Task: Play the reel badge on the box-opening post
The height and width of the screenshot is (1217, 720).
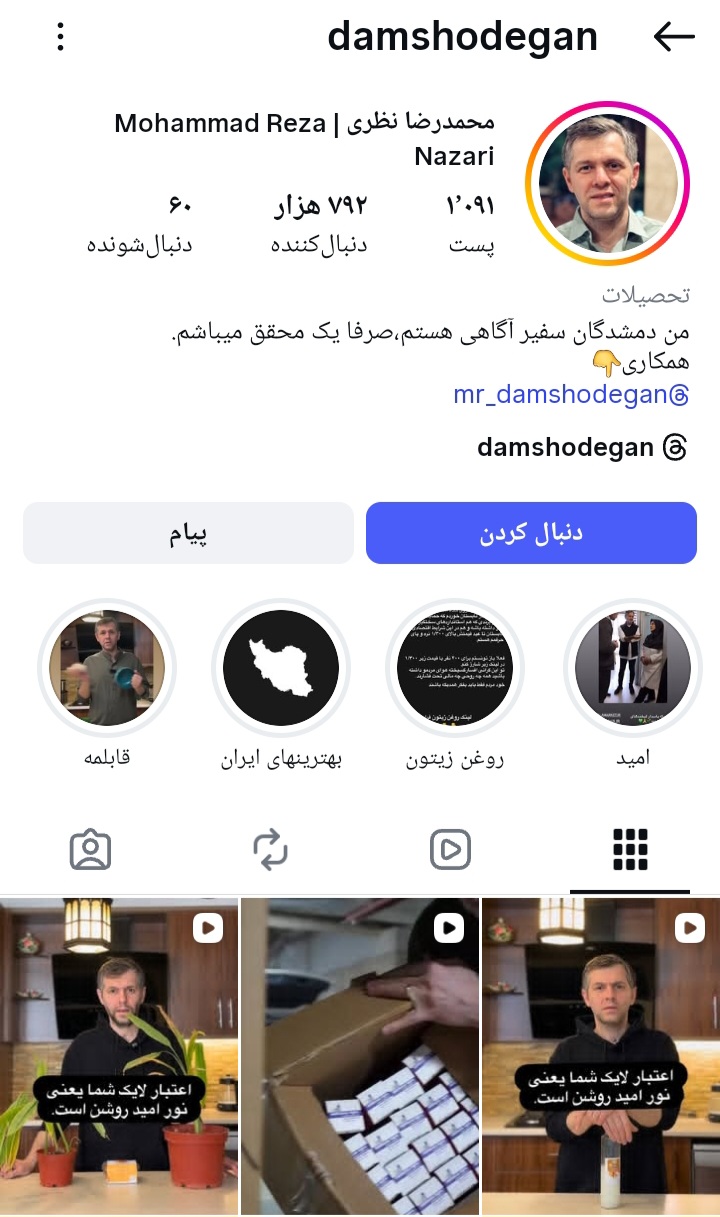Action: pos(447,927)
